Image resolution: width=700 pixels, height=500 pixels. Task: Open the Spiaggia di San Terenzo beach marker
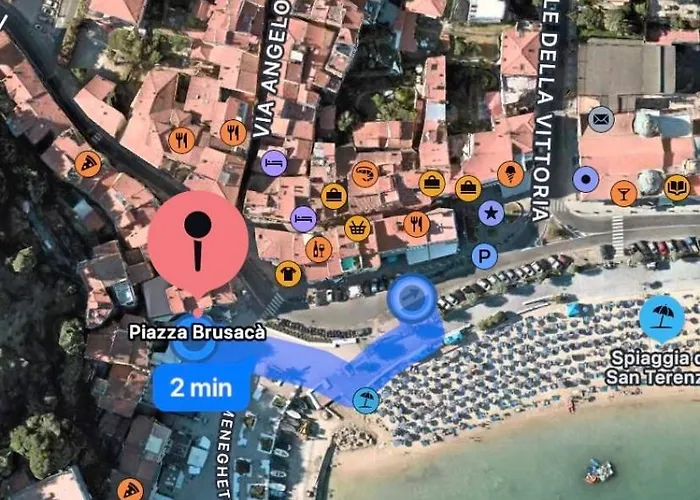[662, 319]
